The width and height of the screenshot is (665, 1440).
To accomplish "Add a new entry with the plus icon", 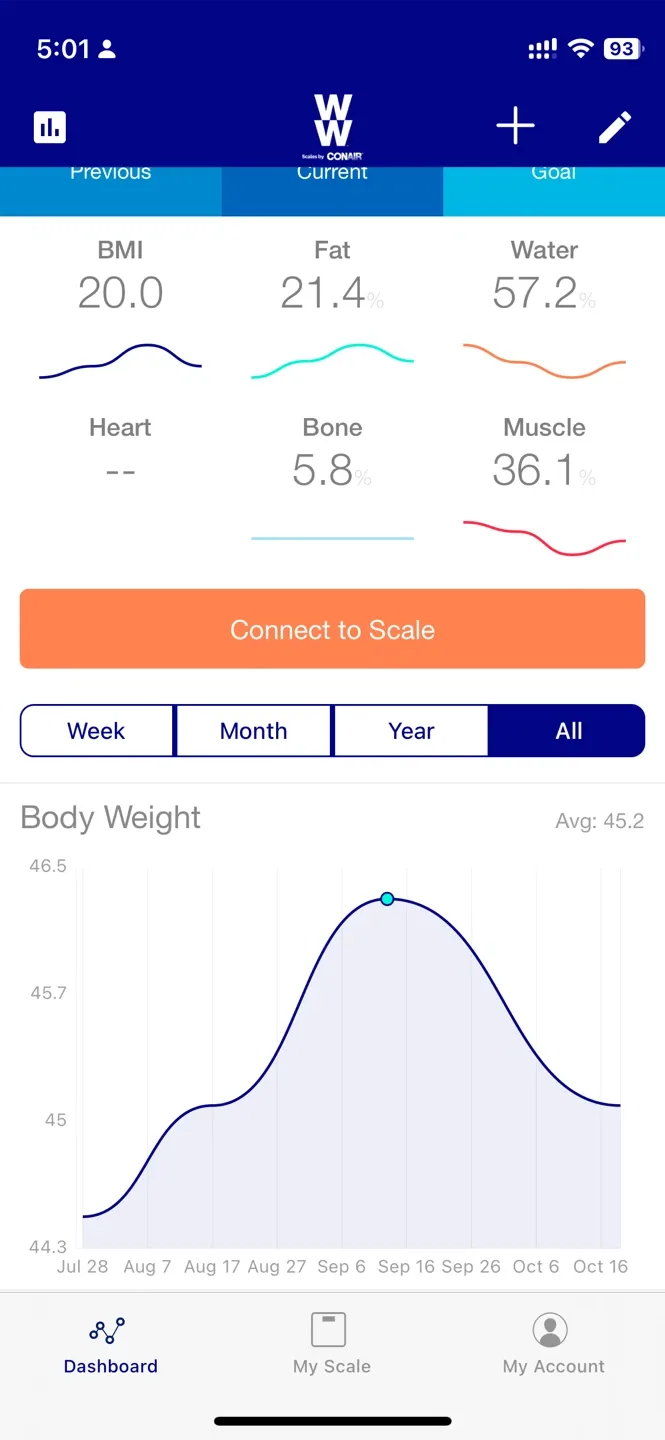I will [x=515, y=127].
